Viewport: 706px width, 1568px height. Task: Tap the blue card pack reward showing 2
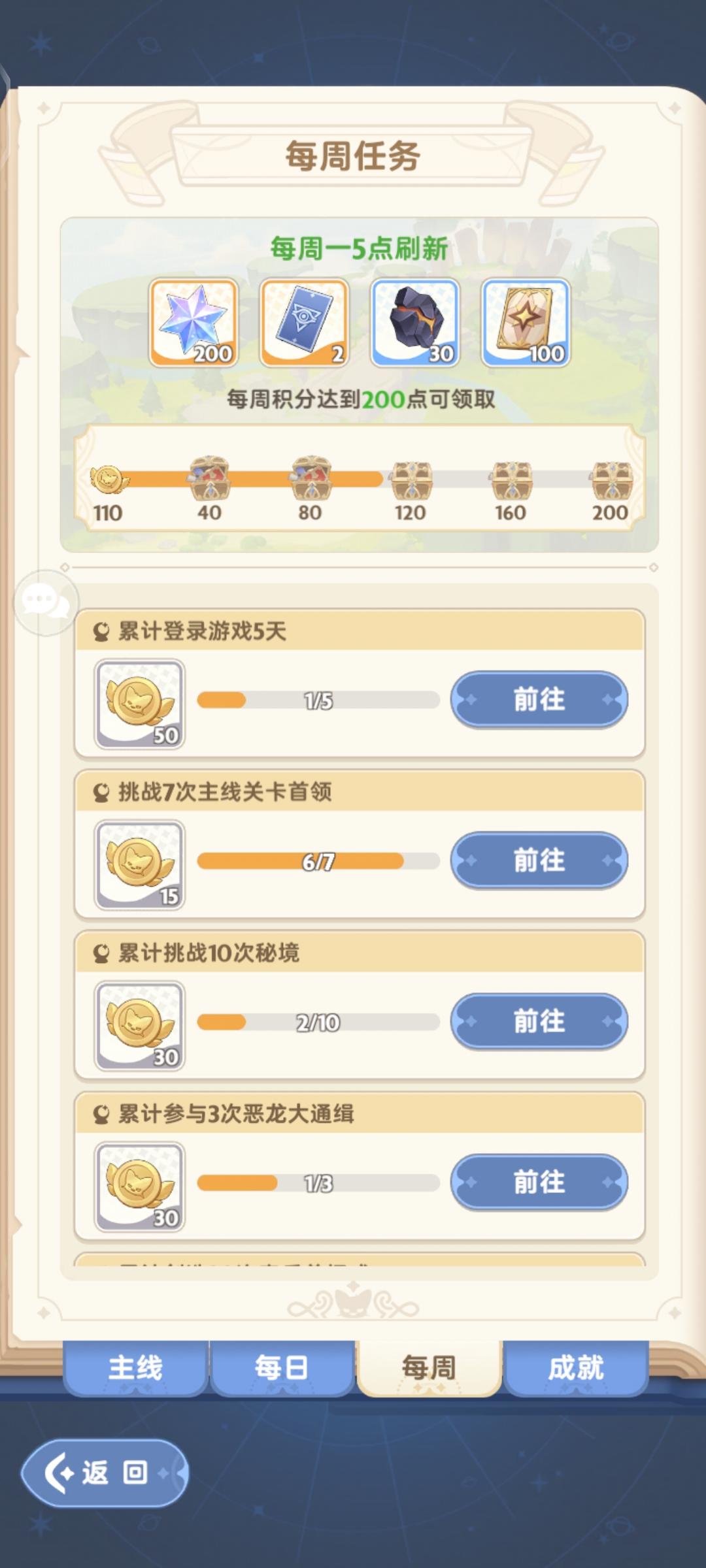(x=304, y=321)
